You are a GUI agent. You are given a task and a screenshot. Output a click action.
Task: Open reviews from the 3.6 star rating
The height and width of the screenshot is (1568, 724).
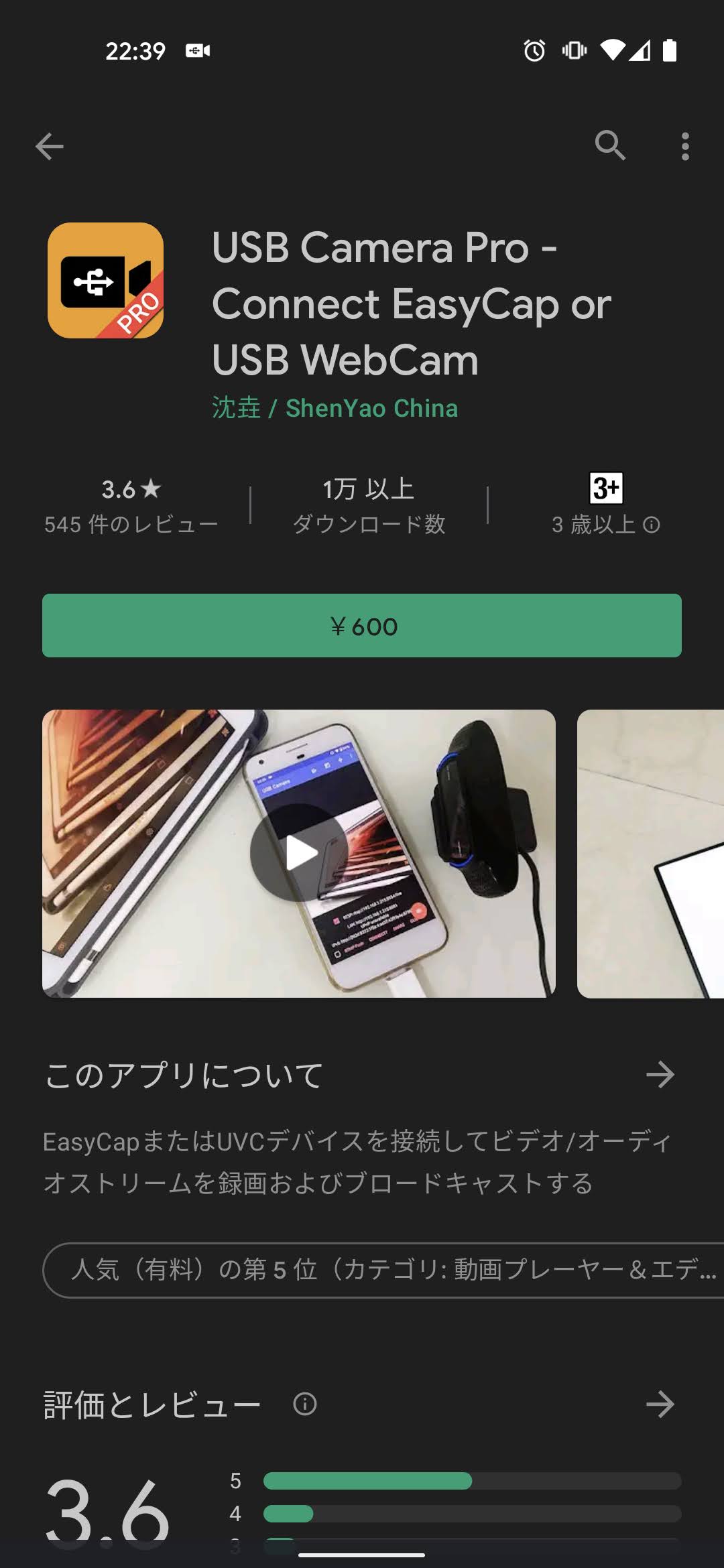pyautogui.click(x=131, y=506)
